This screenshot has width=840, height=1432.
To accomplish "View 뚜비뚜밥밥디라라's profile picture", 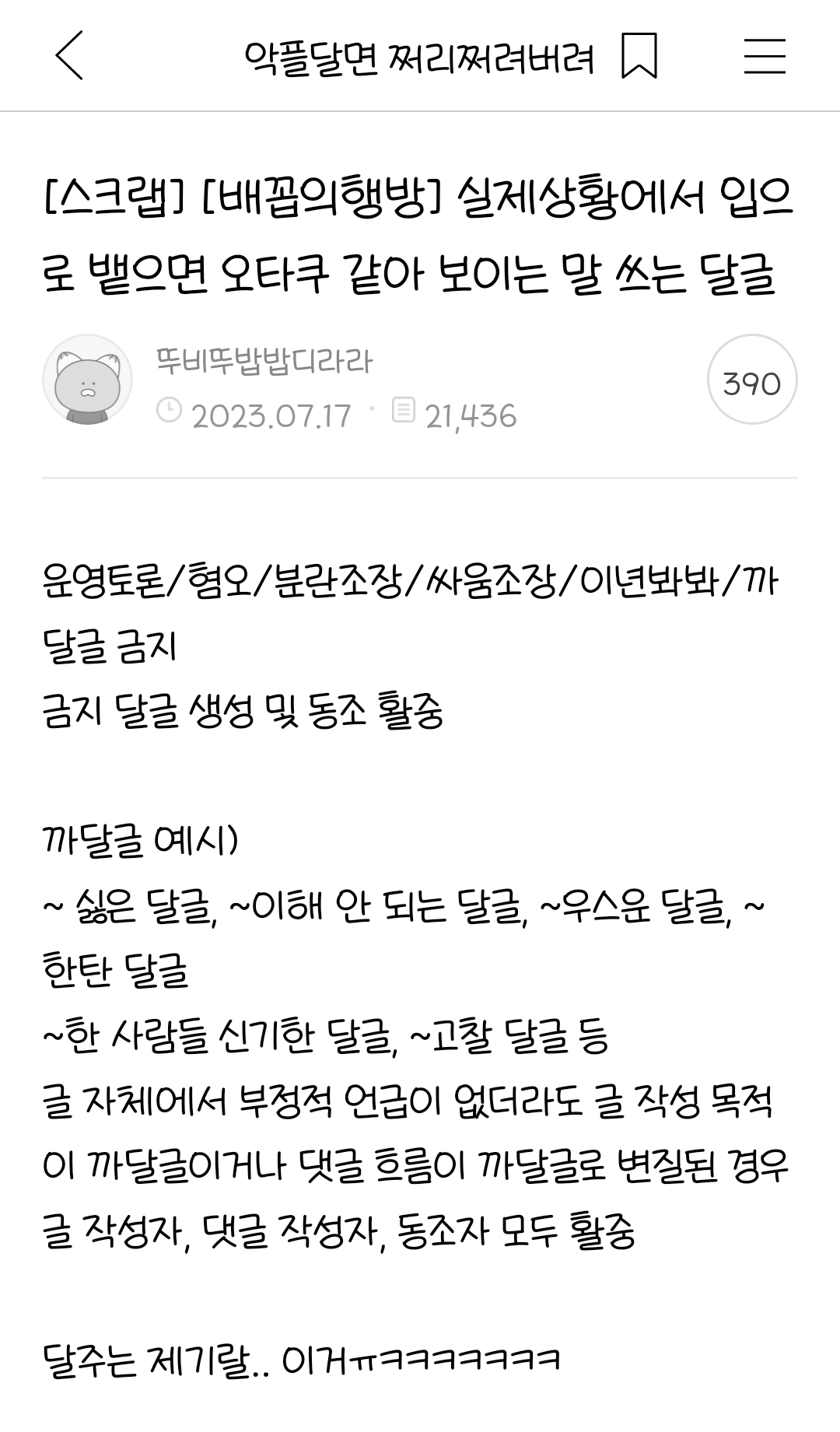I will coord(87,380).
